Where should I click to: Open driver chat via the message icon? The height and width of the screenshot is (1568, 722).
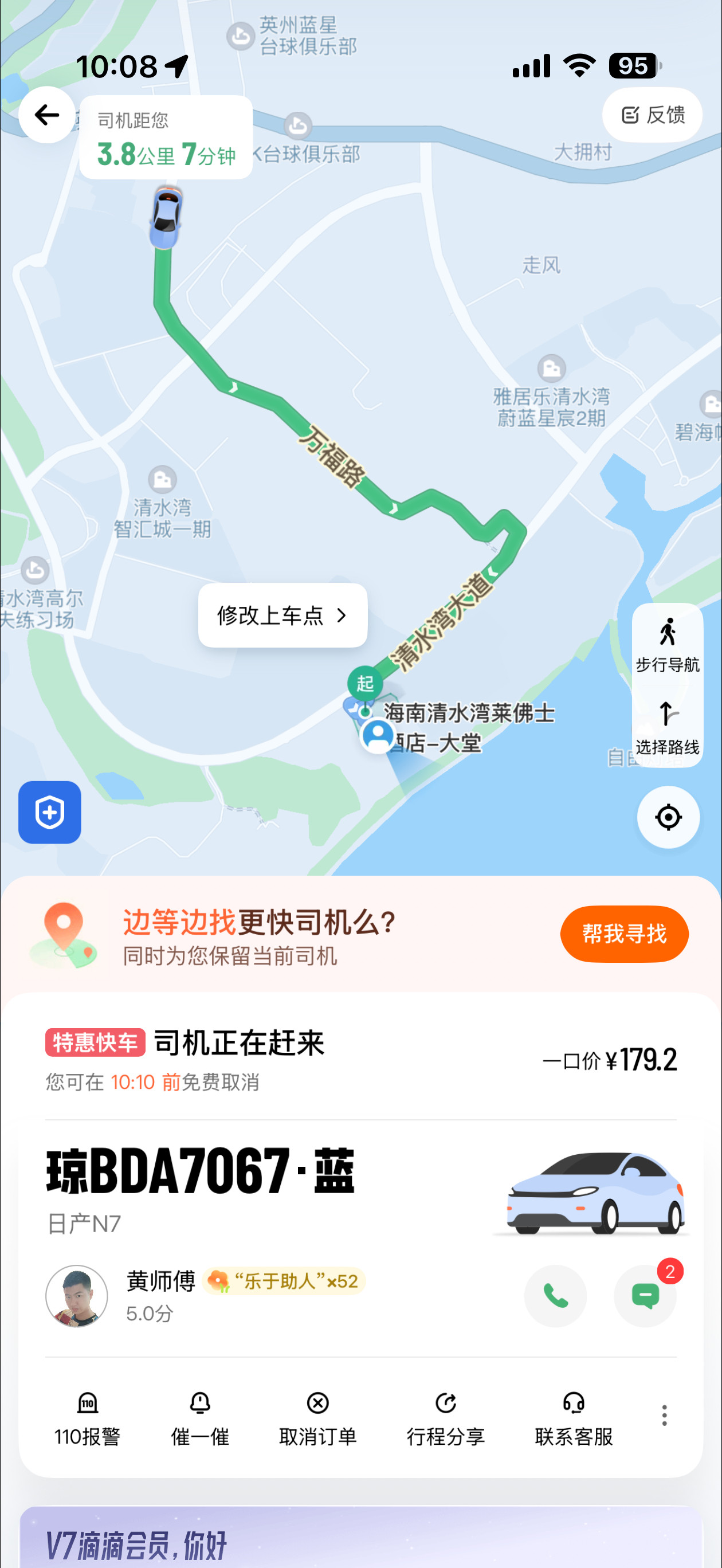click(645, 1296)
